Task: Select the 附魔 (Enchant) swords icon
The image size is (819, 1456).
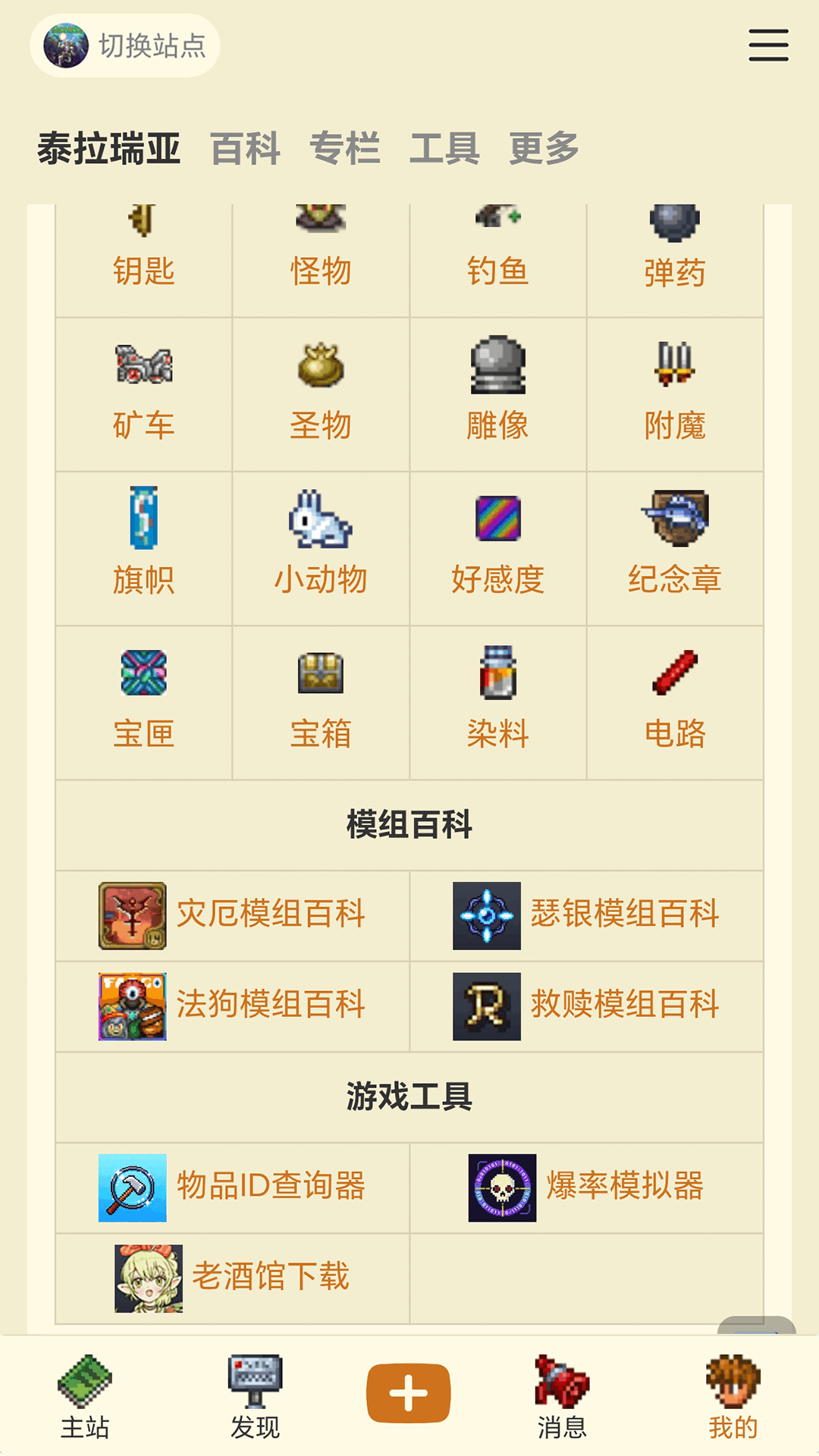Action: click(x=675, y=366)
